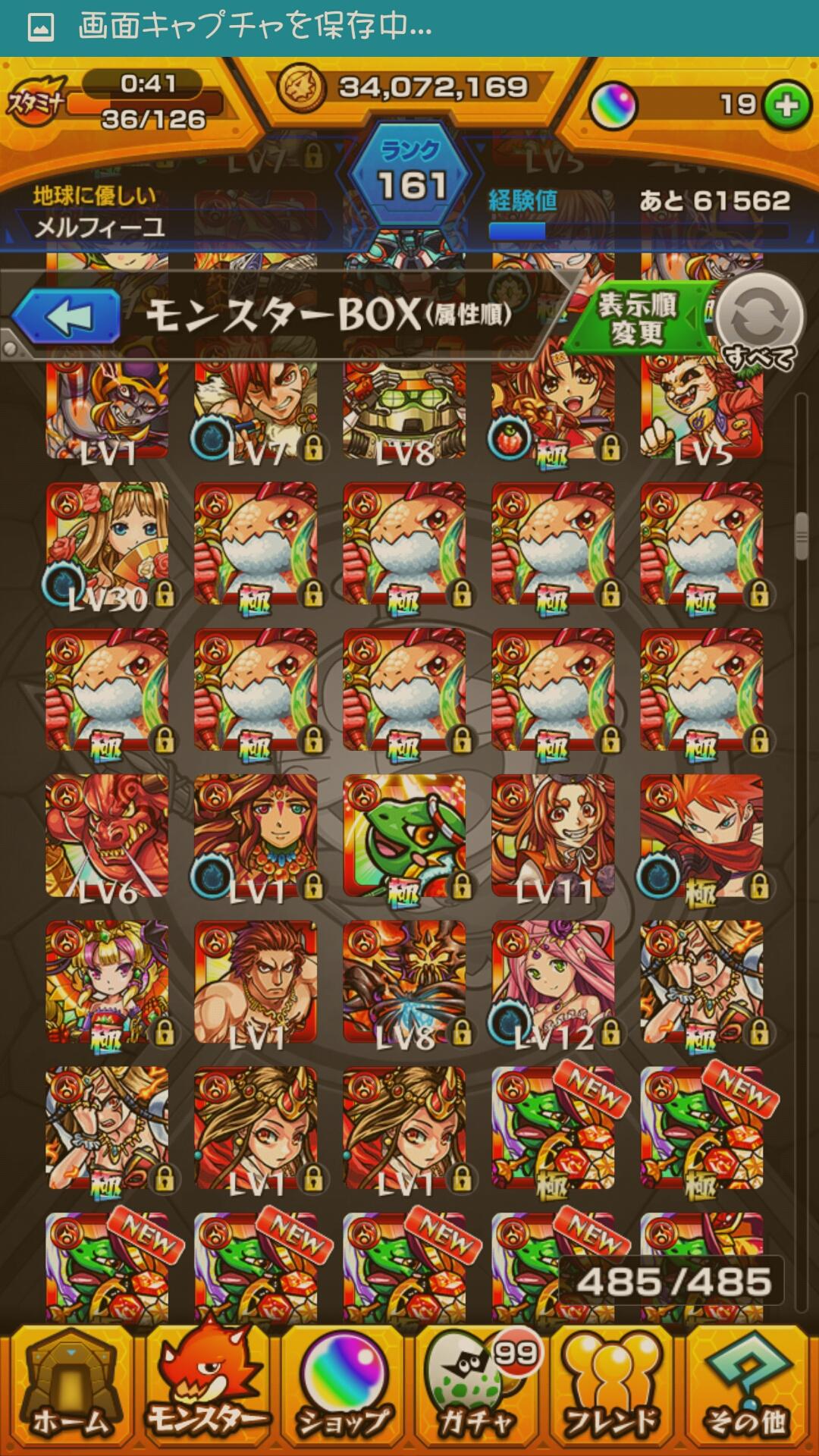Open the LV8 goggle robot monster
Screen dimensions: 819x1456
pyautogui.click(x=403, y=409)
